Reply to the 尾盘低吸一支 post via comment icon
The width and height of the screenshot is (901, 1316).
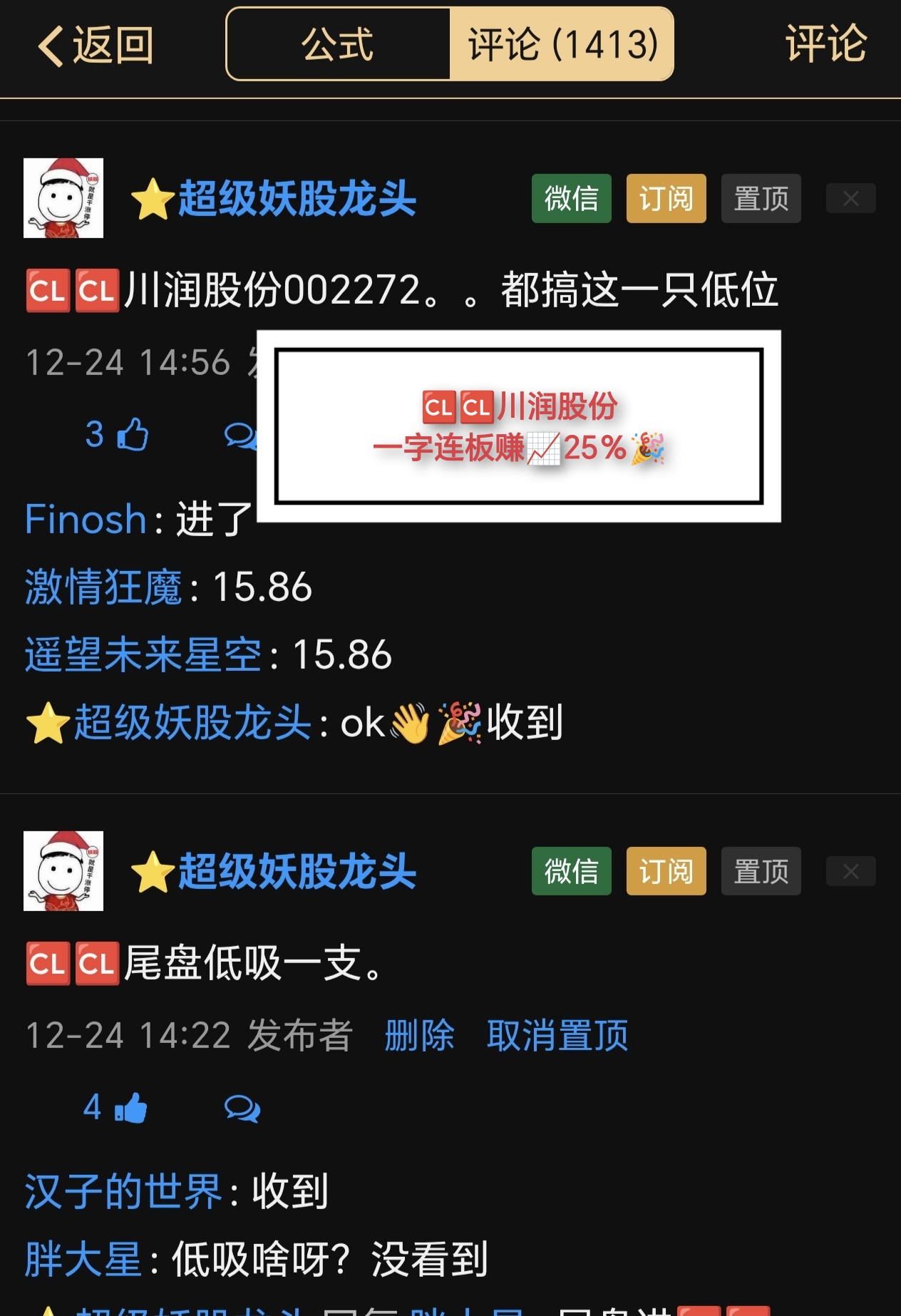tap(242, 1109)
